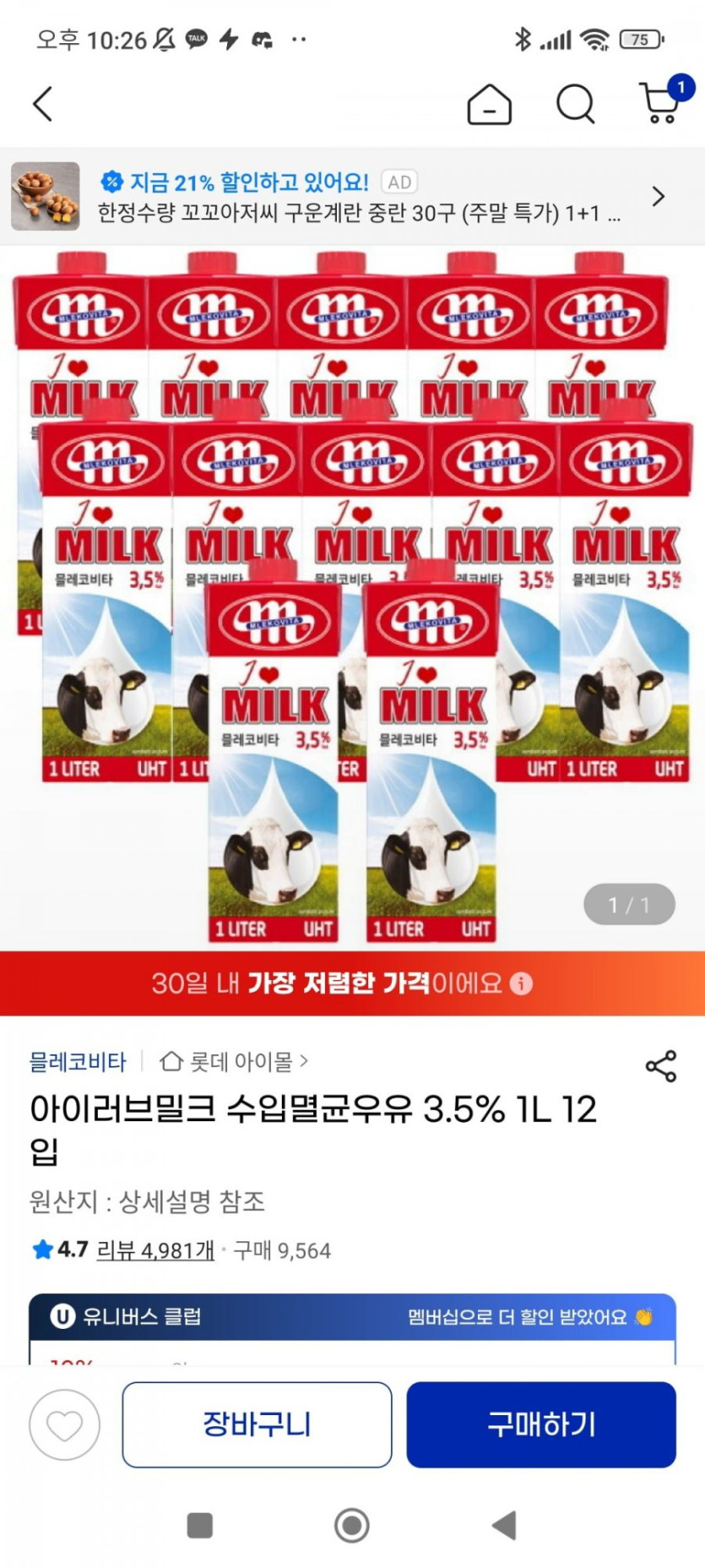Viewport: 705px width, 1568px height.
Task: Visit the 롯데 아이몰 store
Action: 234,1061
